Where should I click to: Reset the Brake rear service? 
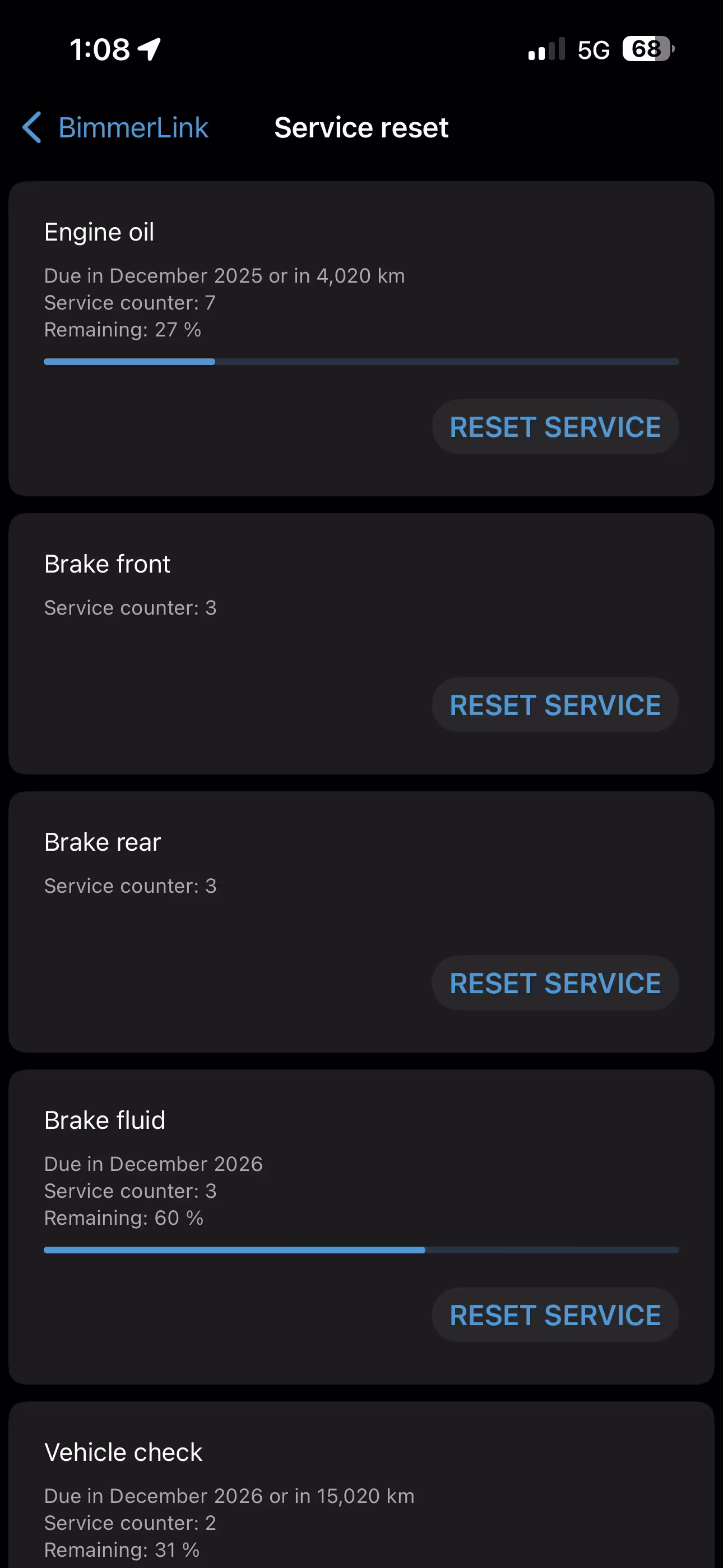(555, 983)
